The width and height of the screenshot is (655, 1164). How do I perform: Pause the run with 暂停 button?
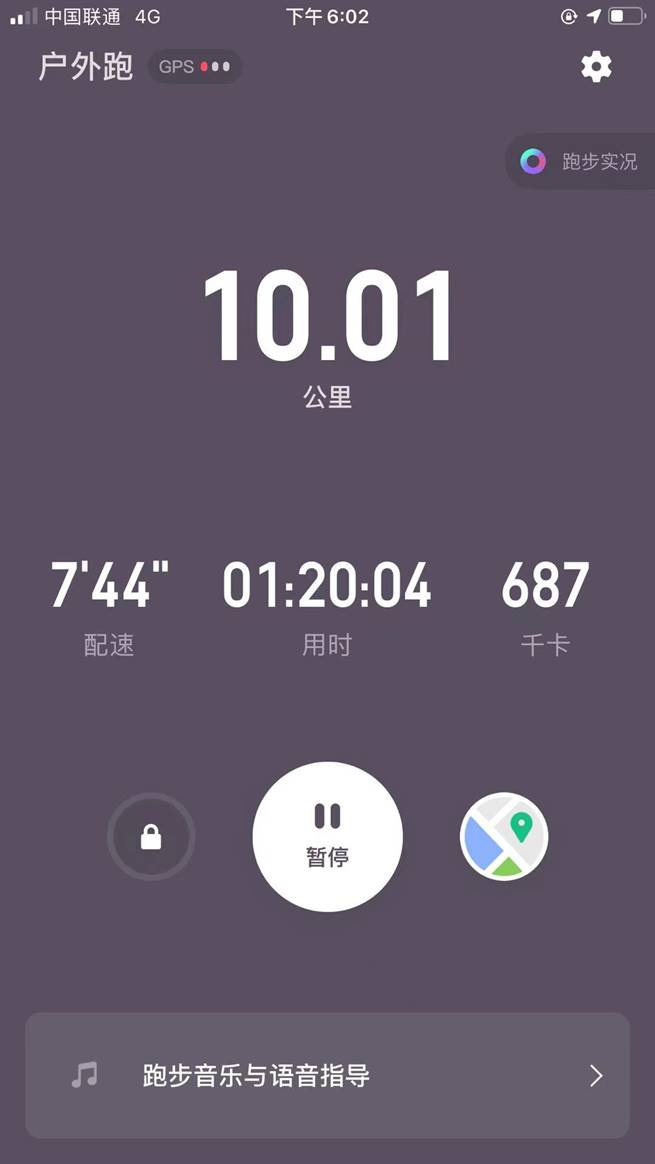click(328, 837)
